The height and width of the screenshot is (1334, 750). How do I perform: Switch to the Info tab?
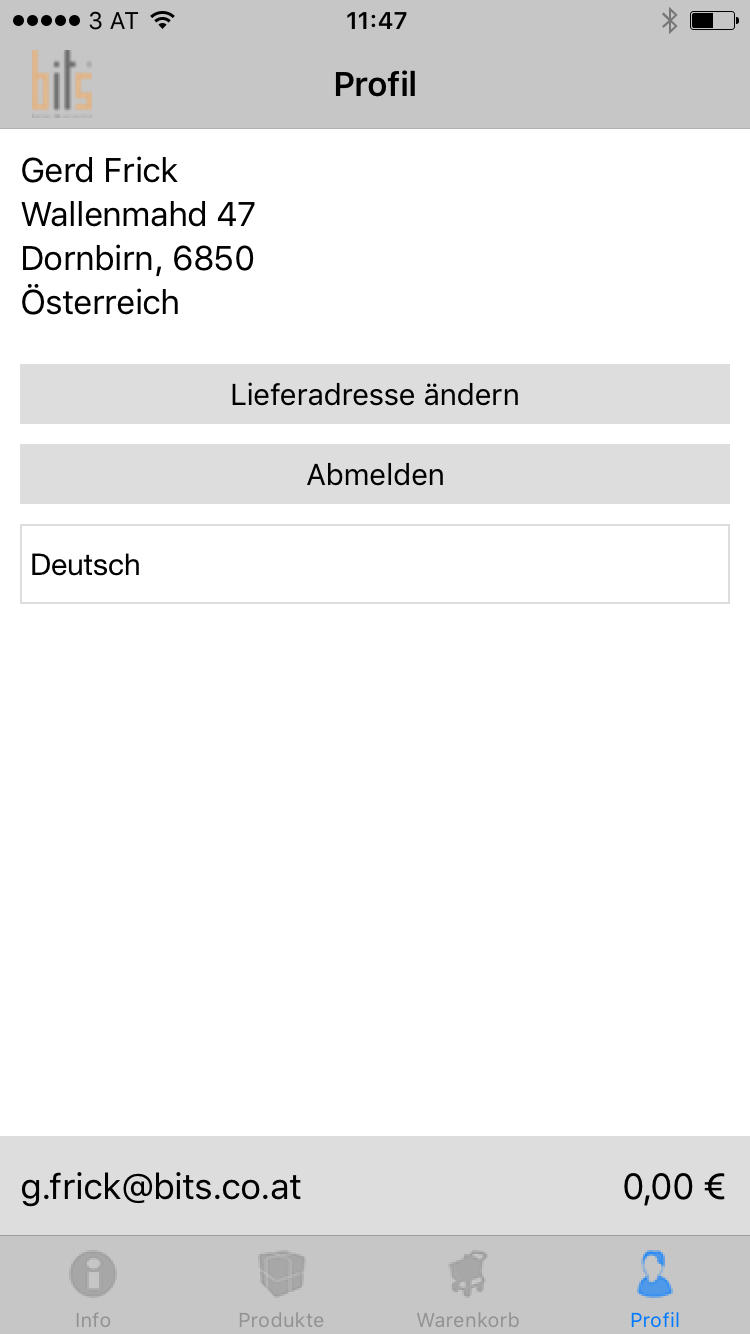[93, 1287]
